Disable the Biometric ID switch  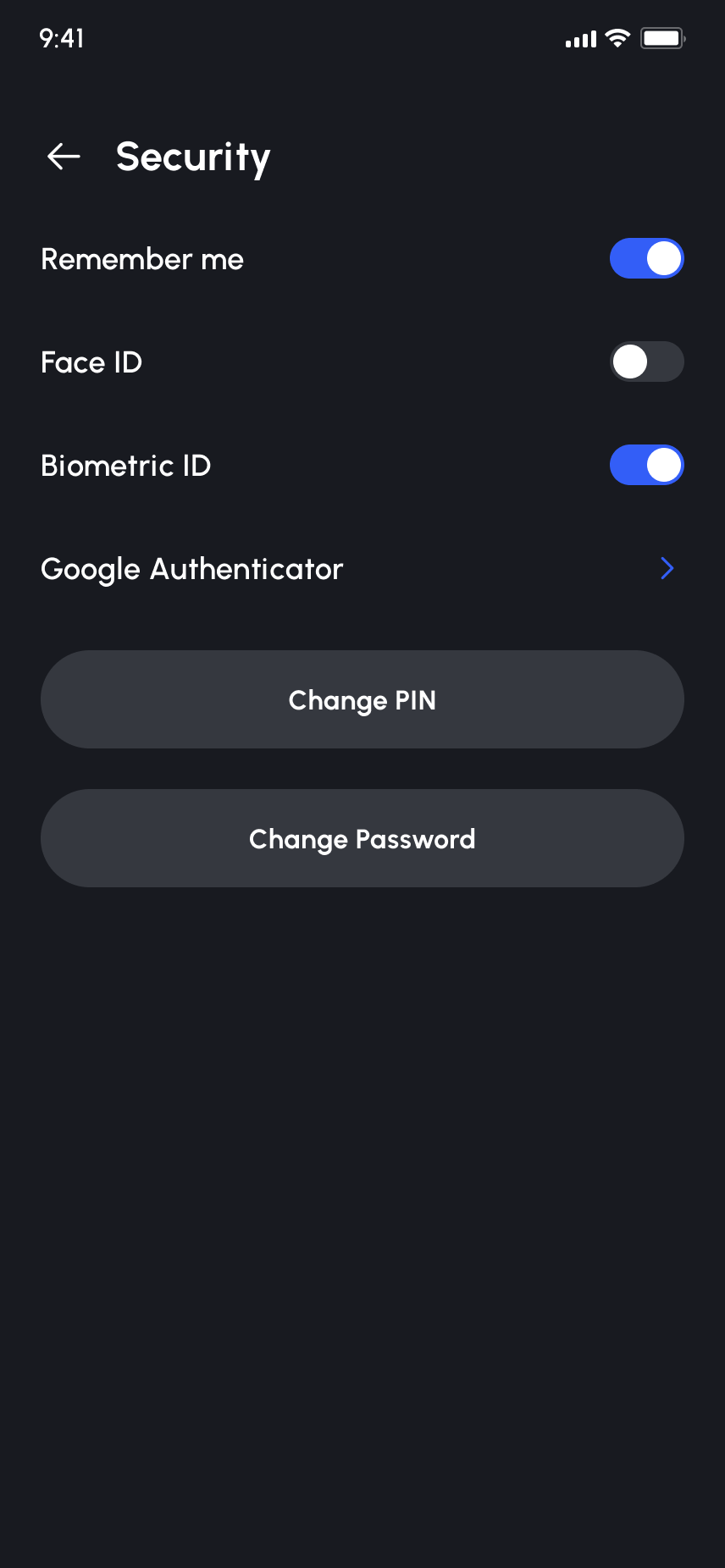(x=646, y=465)
